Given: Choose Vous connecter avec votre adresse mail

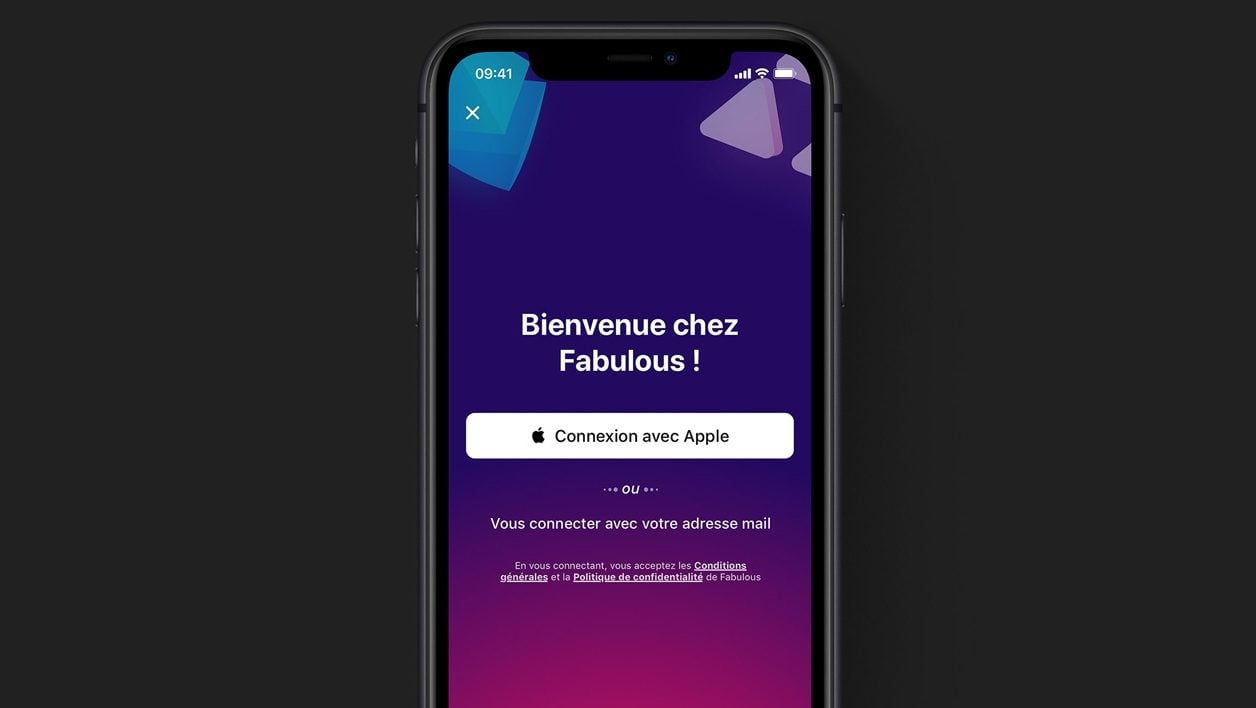Looking at the screenshot, I should pyautogui.click(x=630, y=523).
